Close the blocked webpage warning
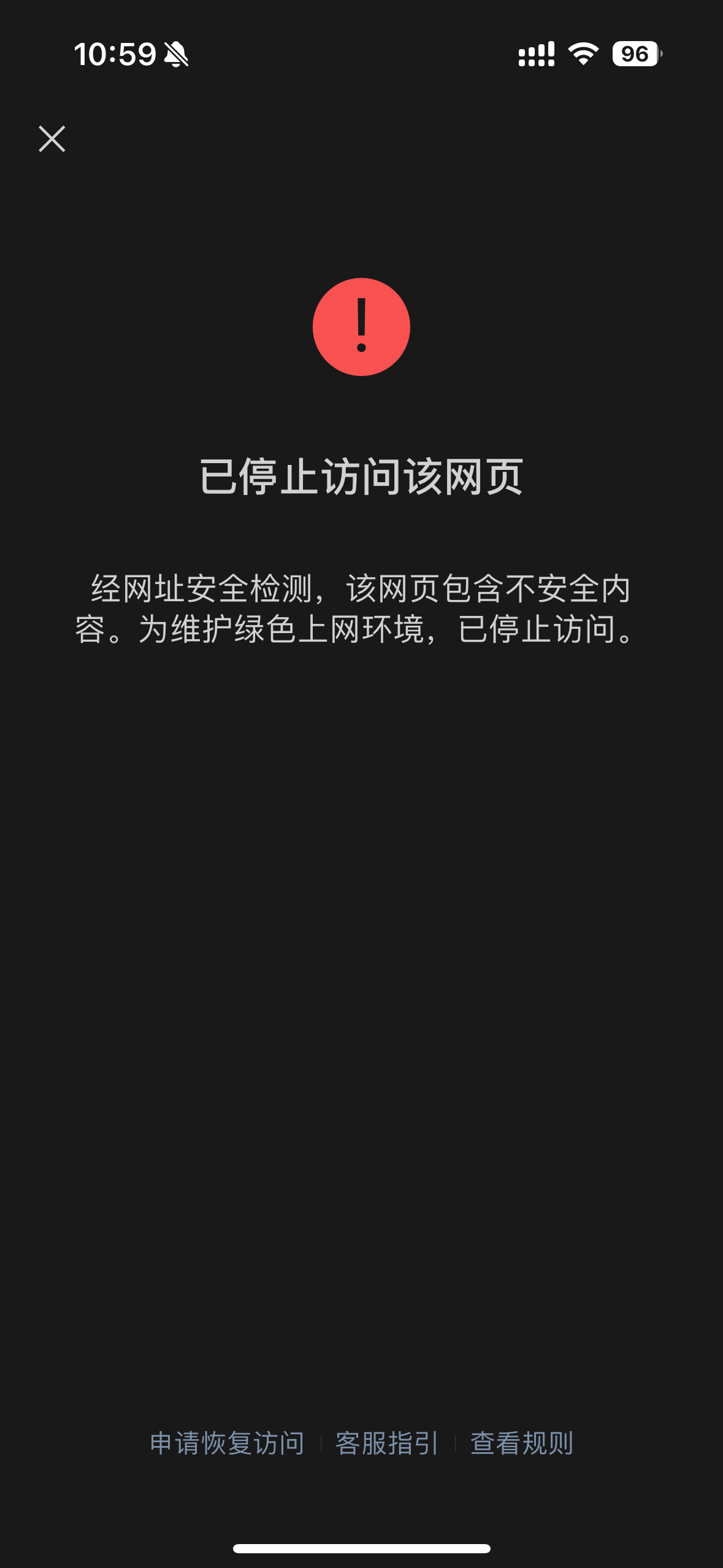Screen dimensions: 723x1568 click(x=52, y=139)
